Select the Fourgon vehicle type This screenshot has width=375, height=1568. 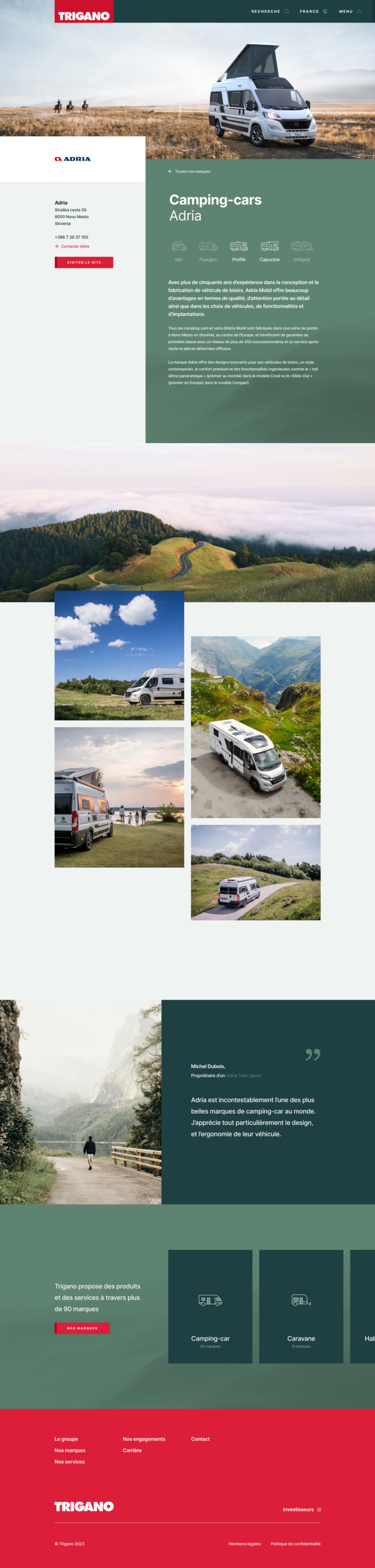pos(208,251)
